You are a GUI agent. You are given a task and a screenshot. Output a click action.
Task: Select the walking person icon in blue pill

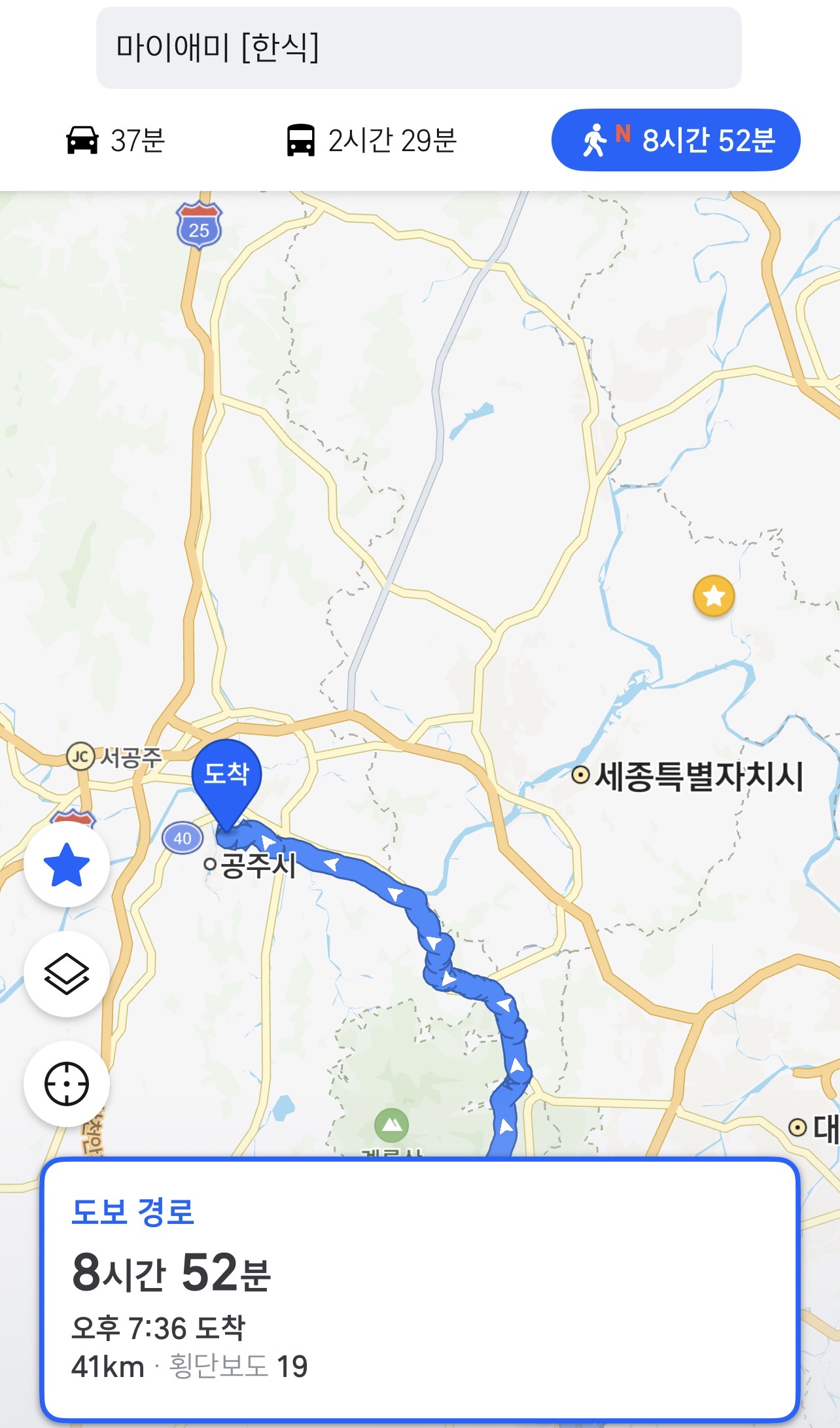tap(595, 140)
